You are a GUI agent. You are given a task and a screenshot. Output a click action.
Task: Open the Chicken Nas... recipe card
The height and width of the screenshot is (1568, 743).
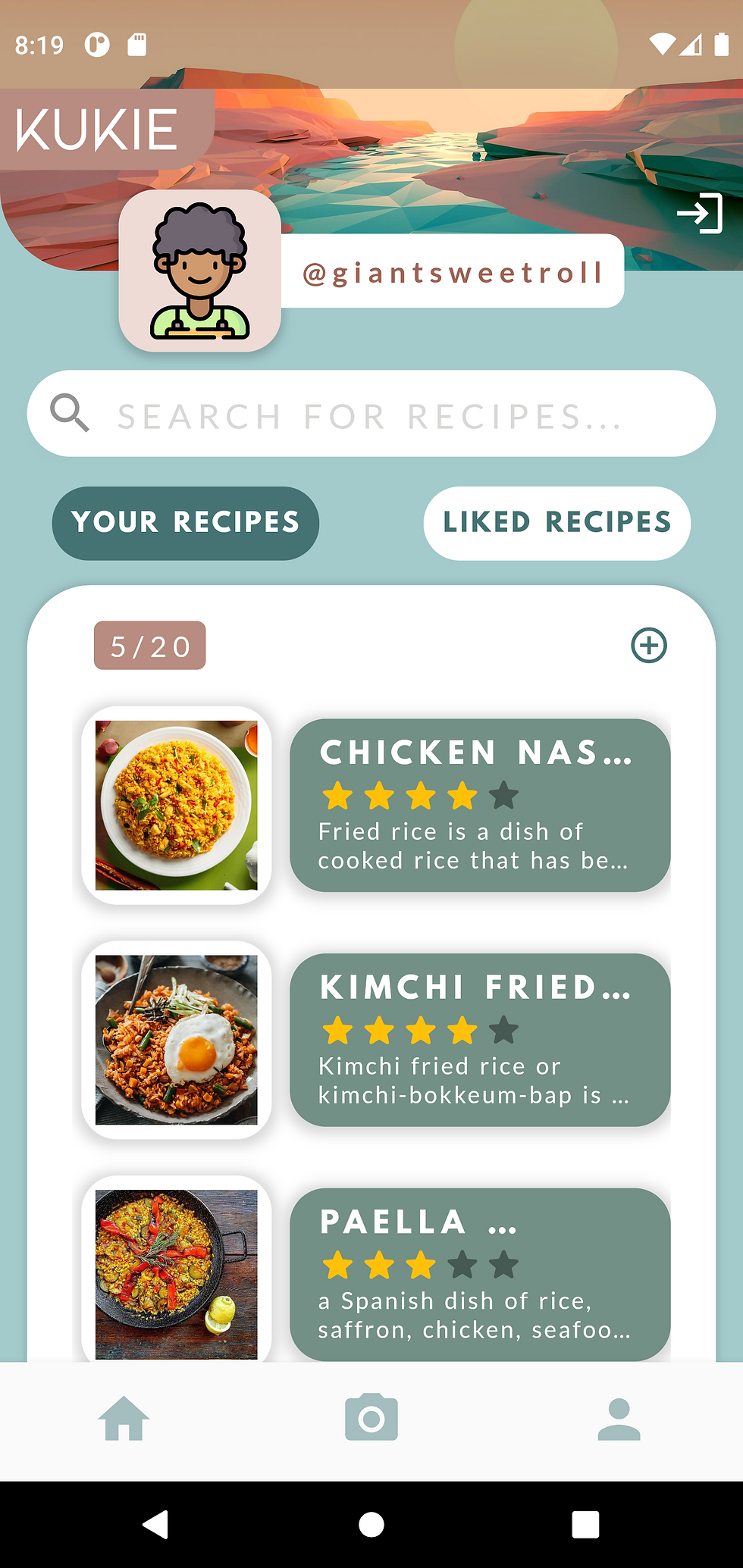pos(480,805)
